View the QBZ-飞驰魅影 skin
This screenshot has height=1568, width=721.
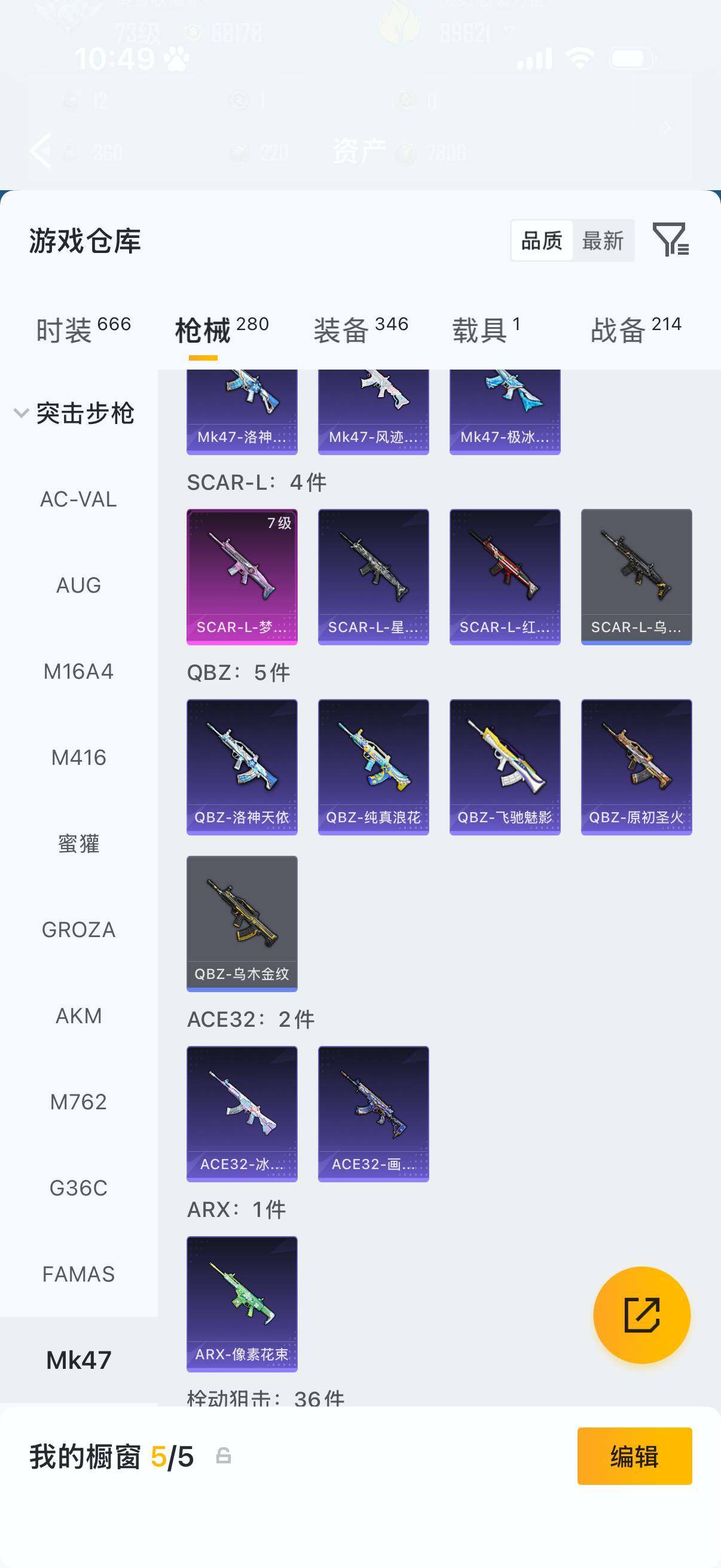point(505,766)
